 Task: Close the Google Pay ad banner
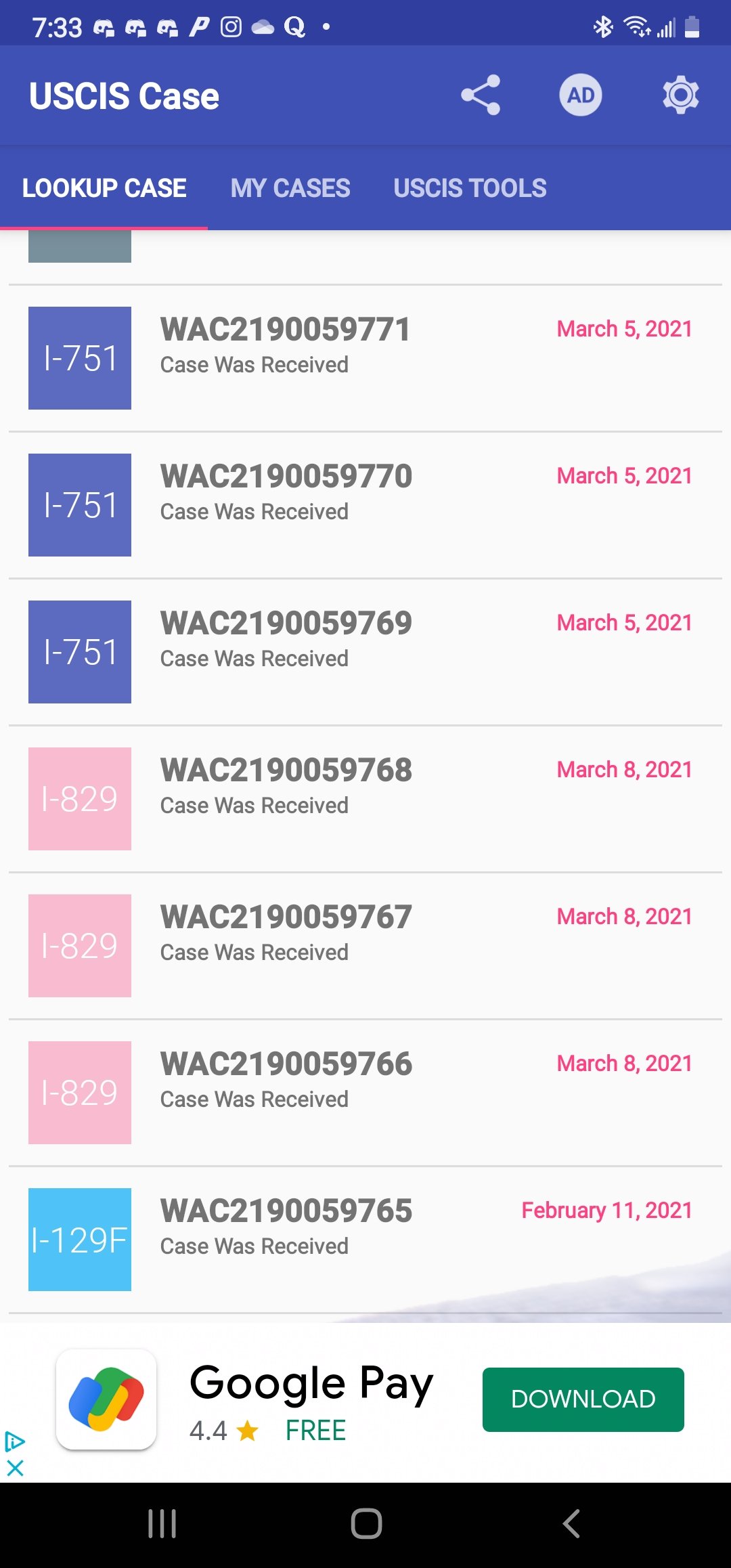[15, 1468]
